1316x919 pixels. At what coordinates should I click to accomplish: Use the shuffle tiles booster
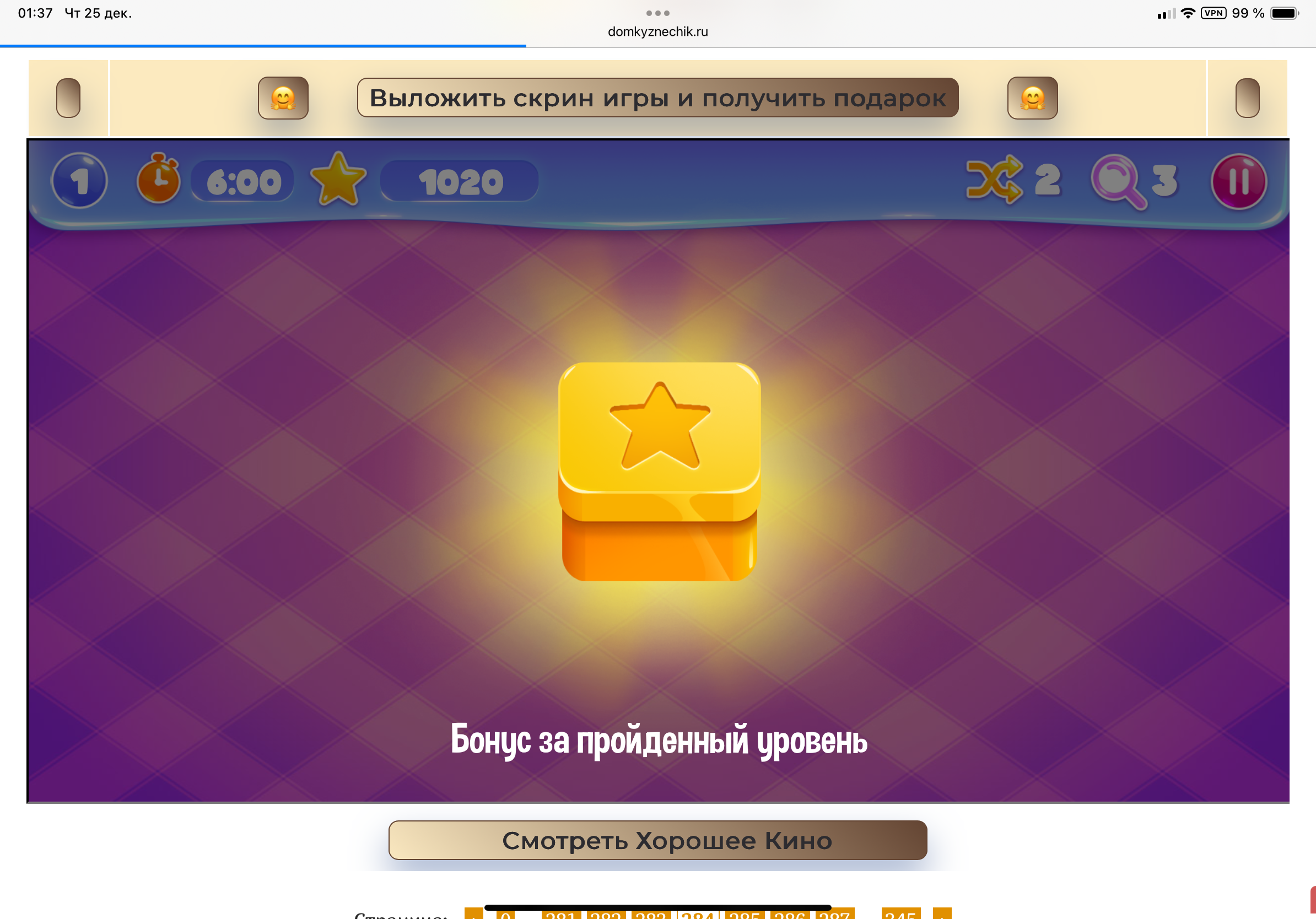[995, 179]
